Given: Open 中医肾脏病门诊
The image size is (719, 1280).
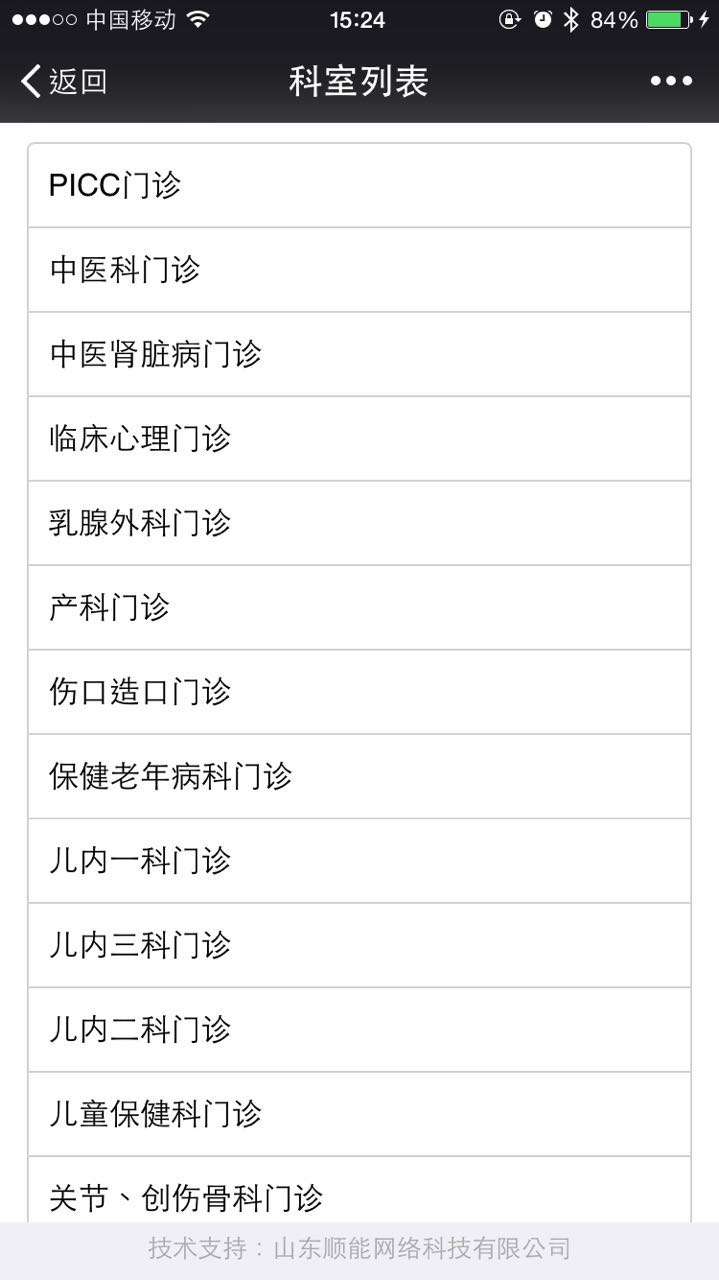Looking at the screenshot, I should click(359, 354).
